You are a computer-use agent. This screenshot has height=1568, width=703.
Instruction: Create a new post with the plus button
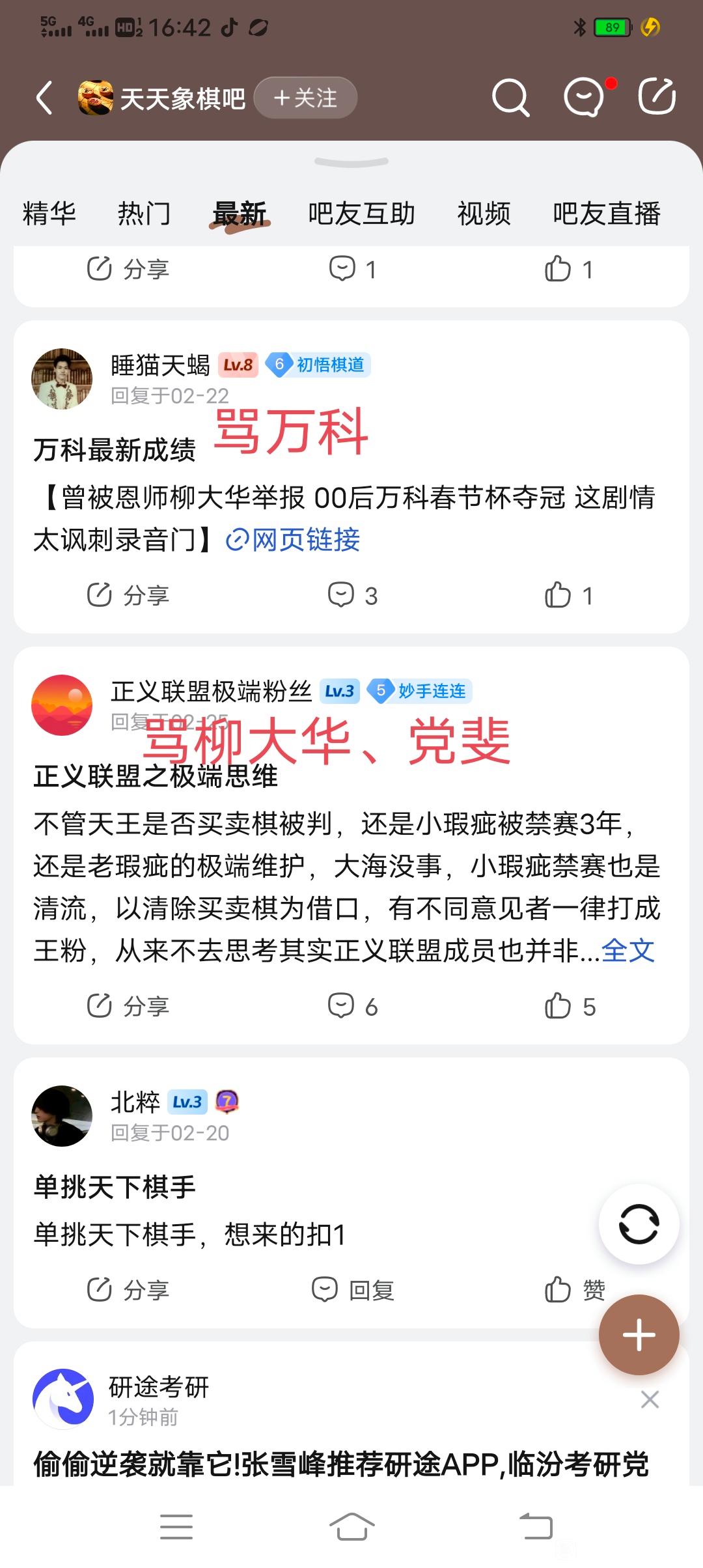(x=639, y=1334)
